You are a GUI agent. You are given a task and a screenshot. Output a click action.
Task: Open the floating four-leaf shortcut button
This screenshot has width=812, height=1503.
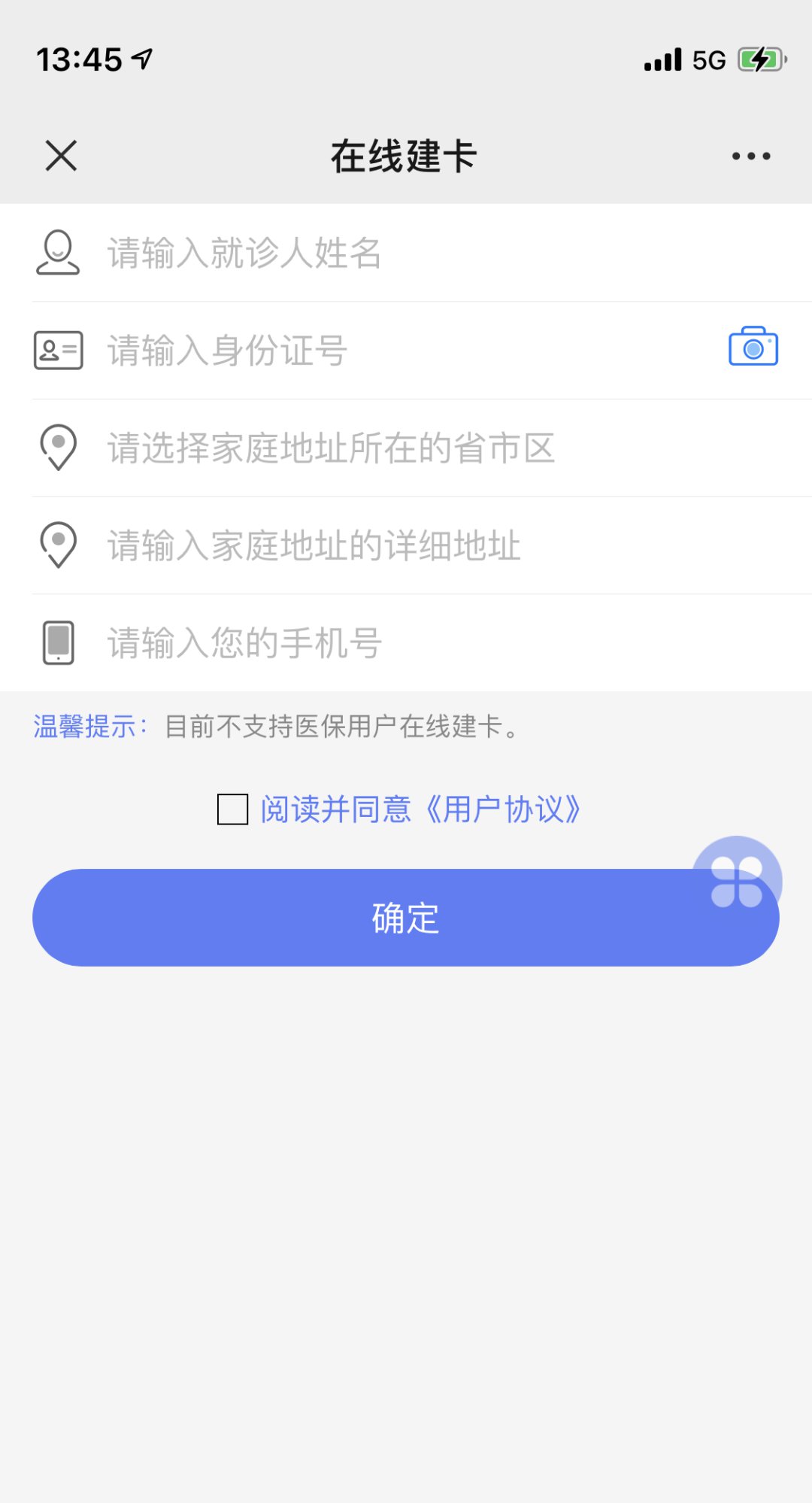point(737,880)
